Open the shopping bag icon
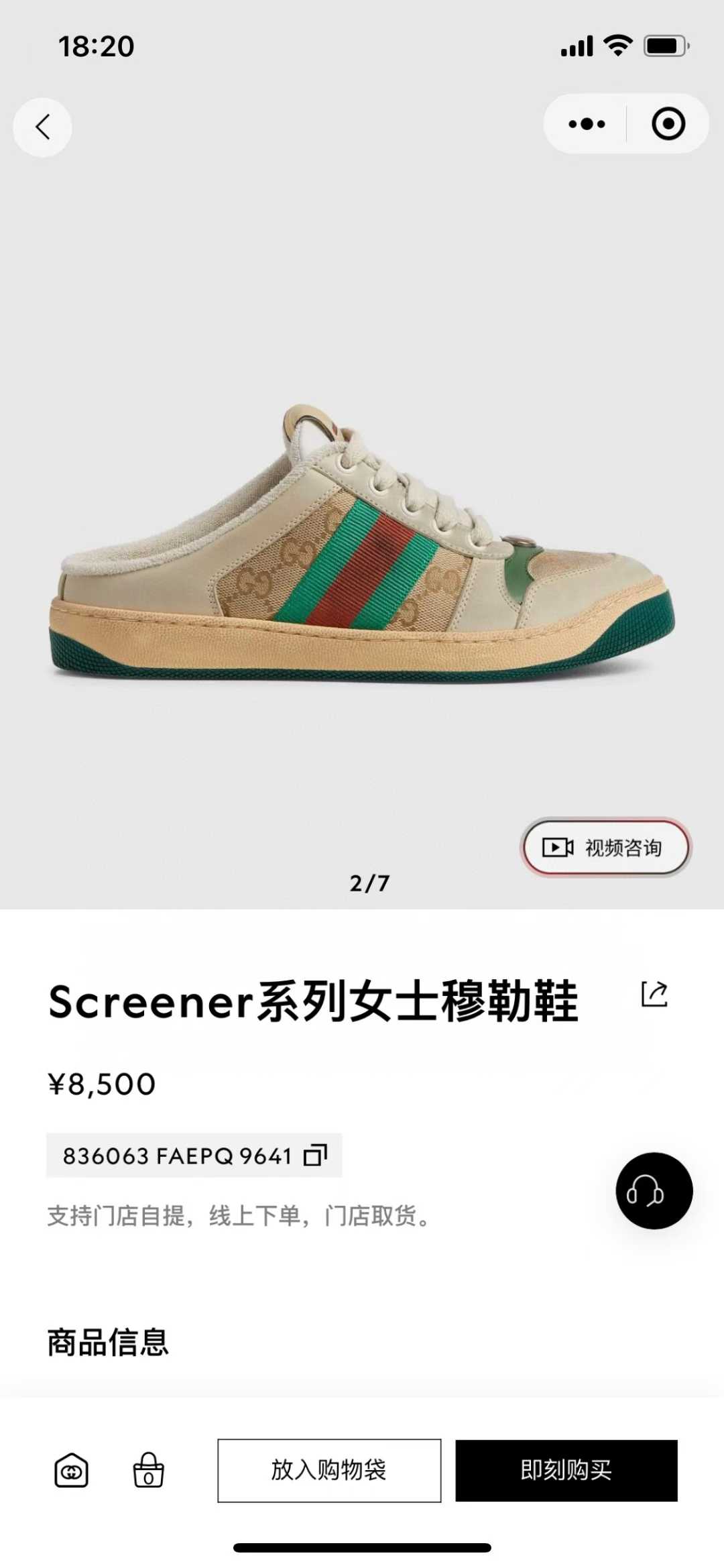The image size is (724, 1568). (148, 1470)
